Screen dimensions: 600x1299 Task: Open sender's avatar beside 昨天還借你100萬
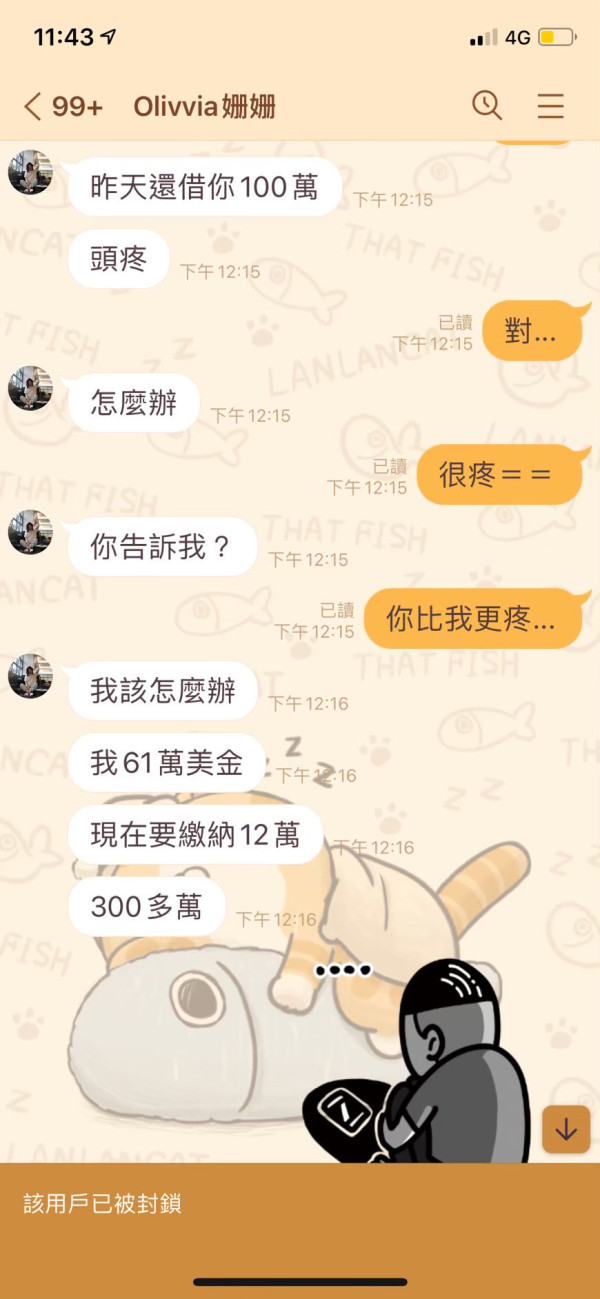30,173
